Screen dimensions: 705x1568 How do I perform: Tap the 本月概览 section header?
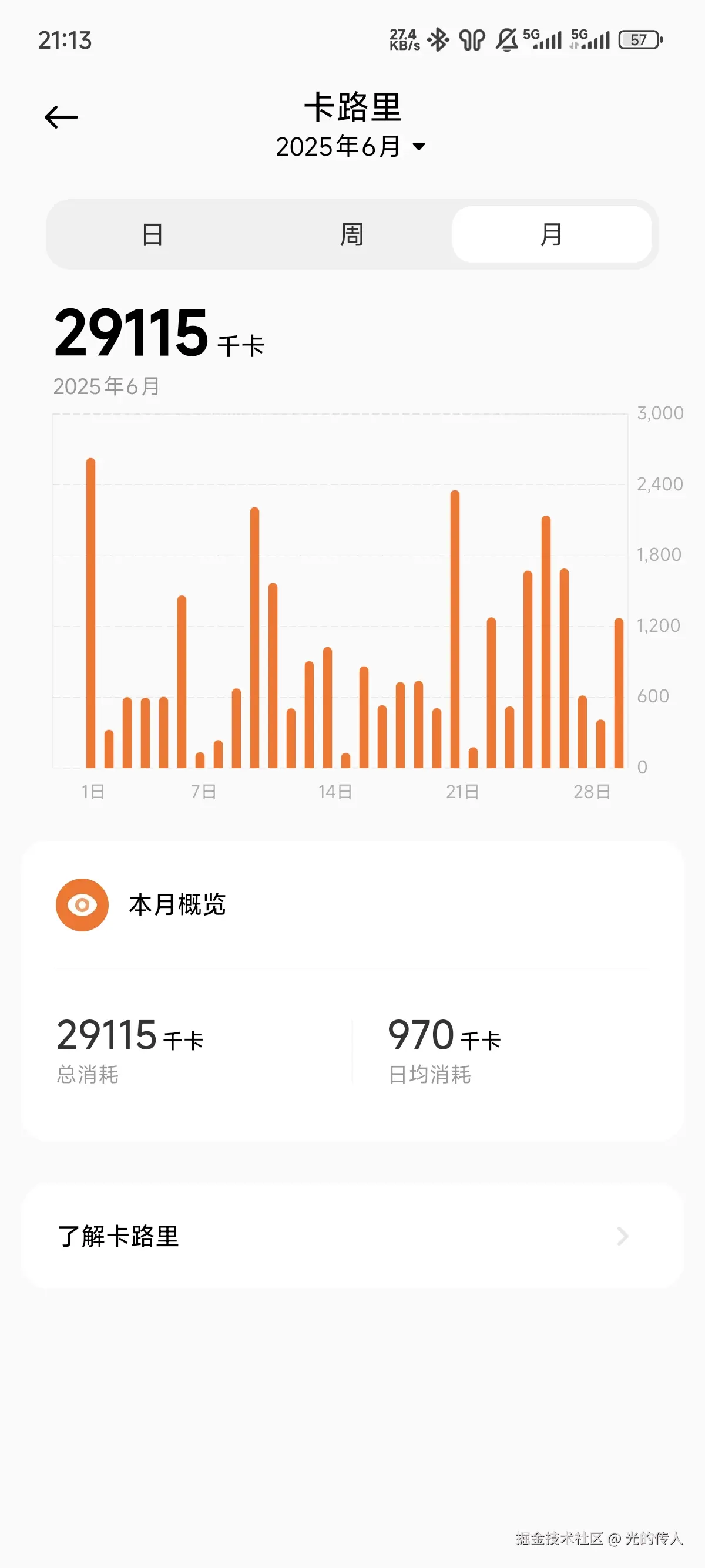click(x=177, y=904)
